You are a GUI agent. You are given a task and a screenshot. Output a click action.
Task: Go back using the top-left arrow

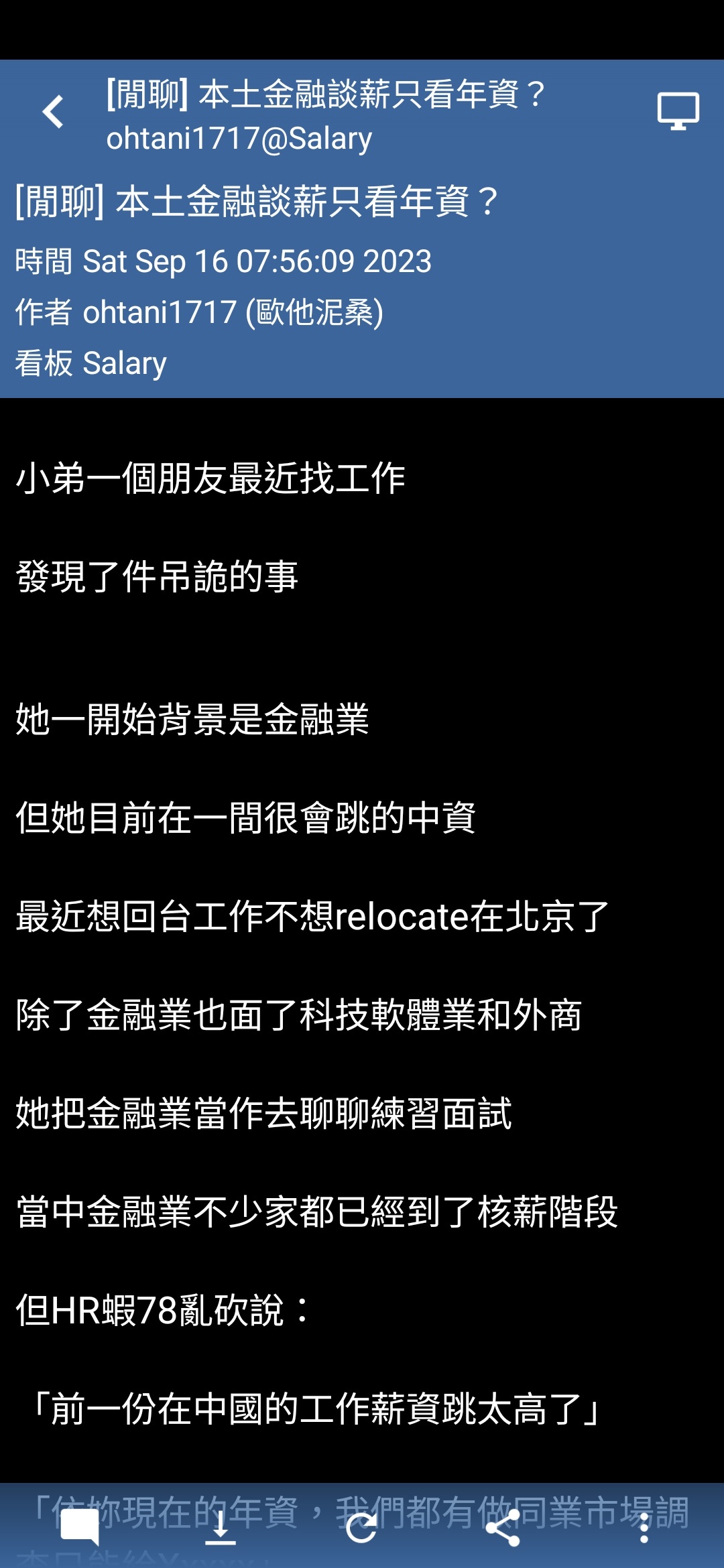pos(53,111)
